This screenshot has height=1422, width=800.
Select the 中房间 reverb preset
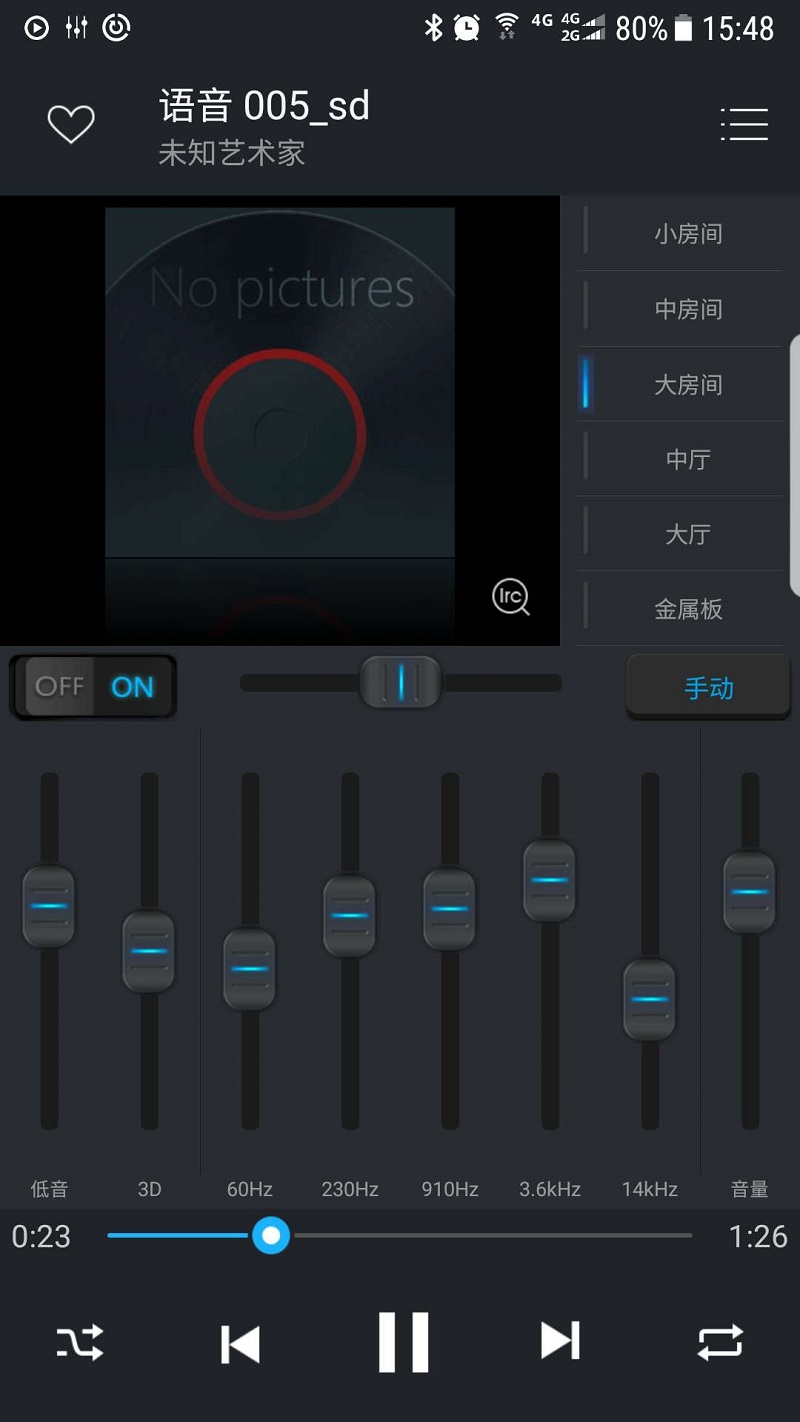tap(688, 309)
